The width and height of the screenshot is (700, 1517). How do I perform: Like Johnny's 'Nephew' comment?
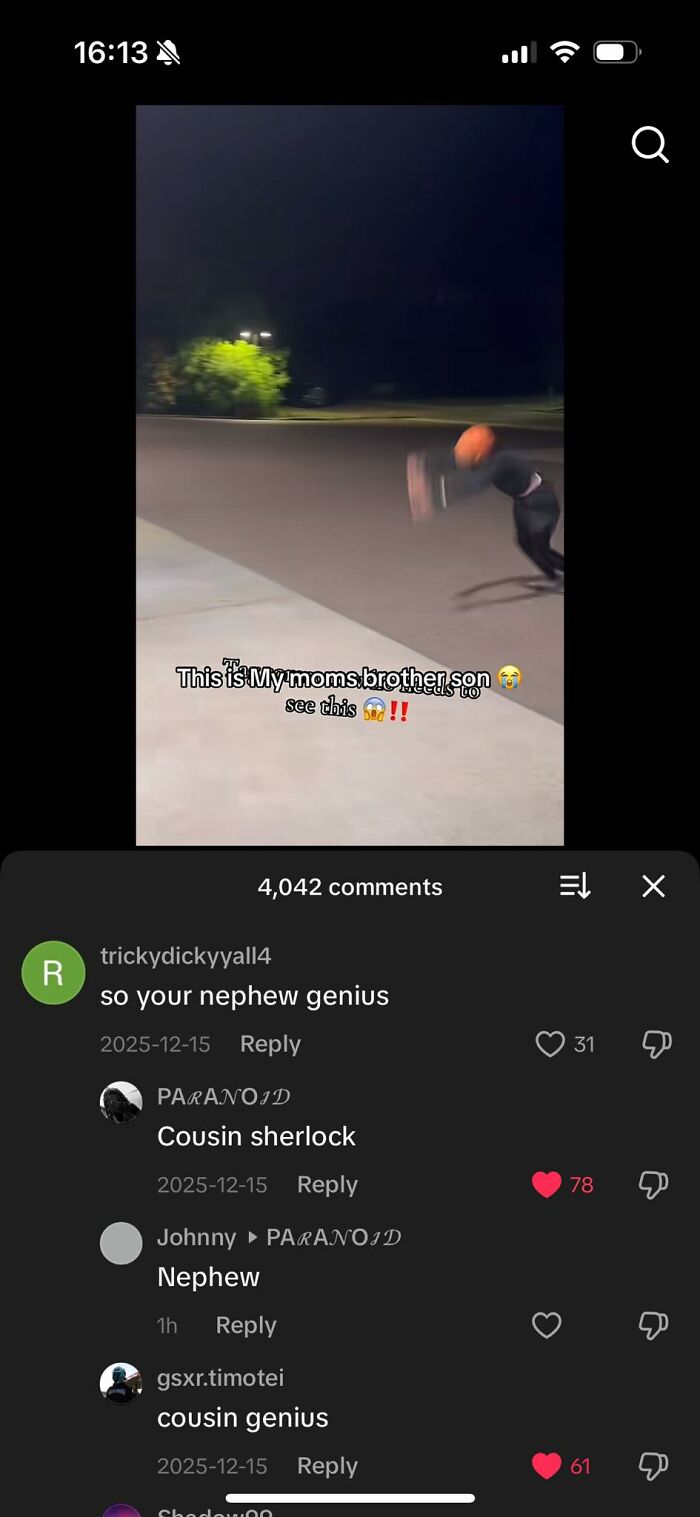click(x=547, y=1326)
